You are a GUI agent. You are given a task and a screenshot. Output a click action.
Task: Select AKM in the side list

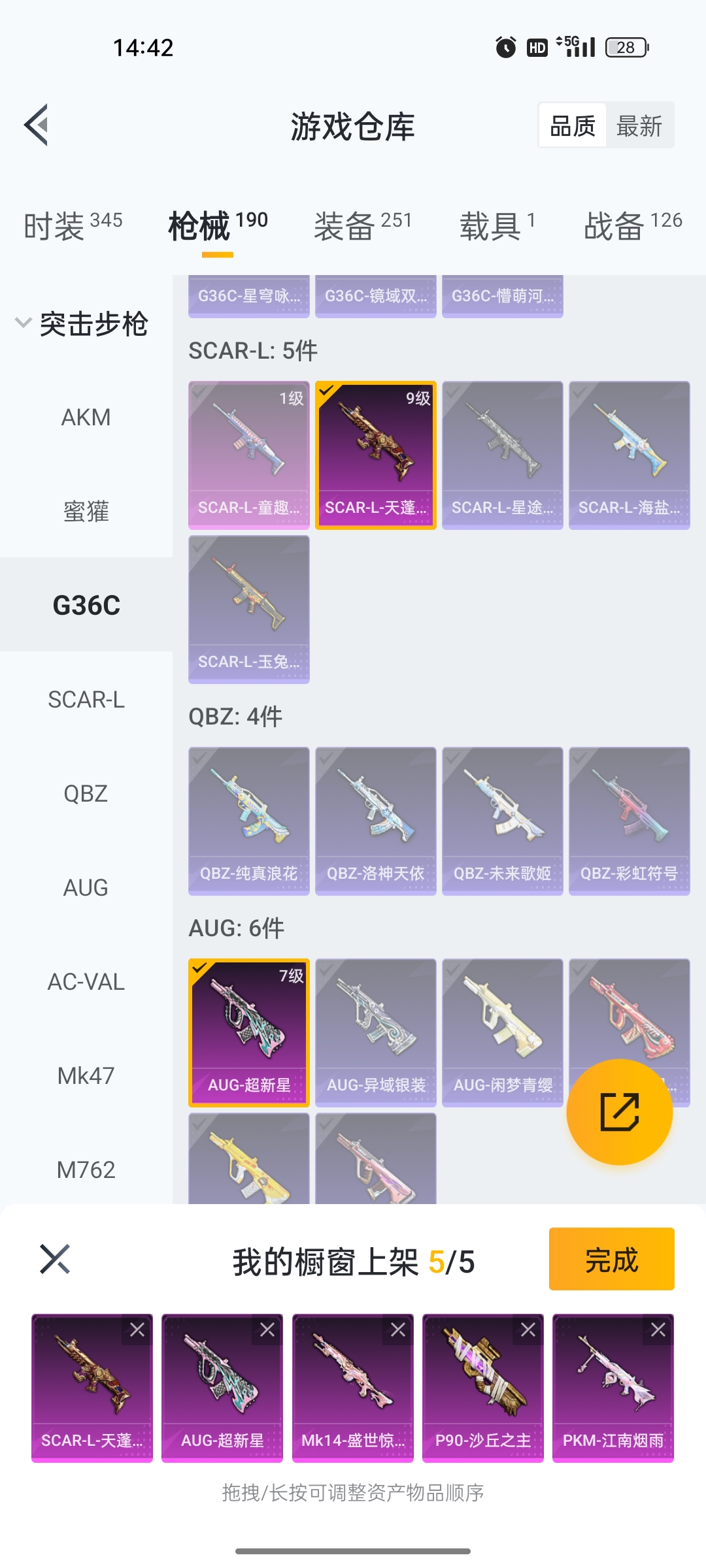coord(86,417)
